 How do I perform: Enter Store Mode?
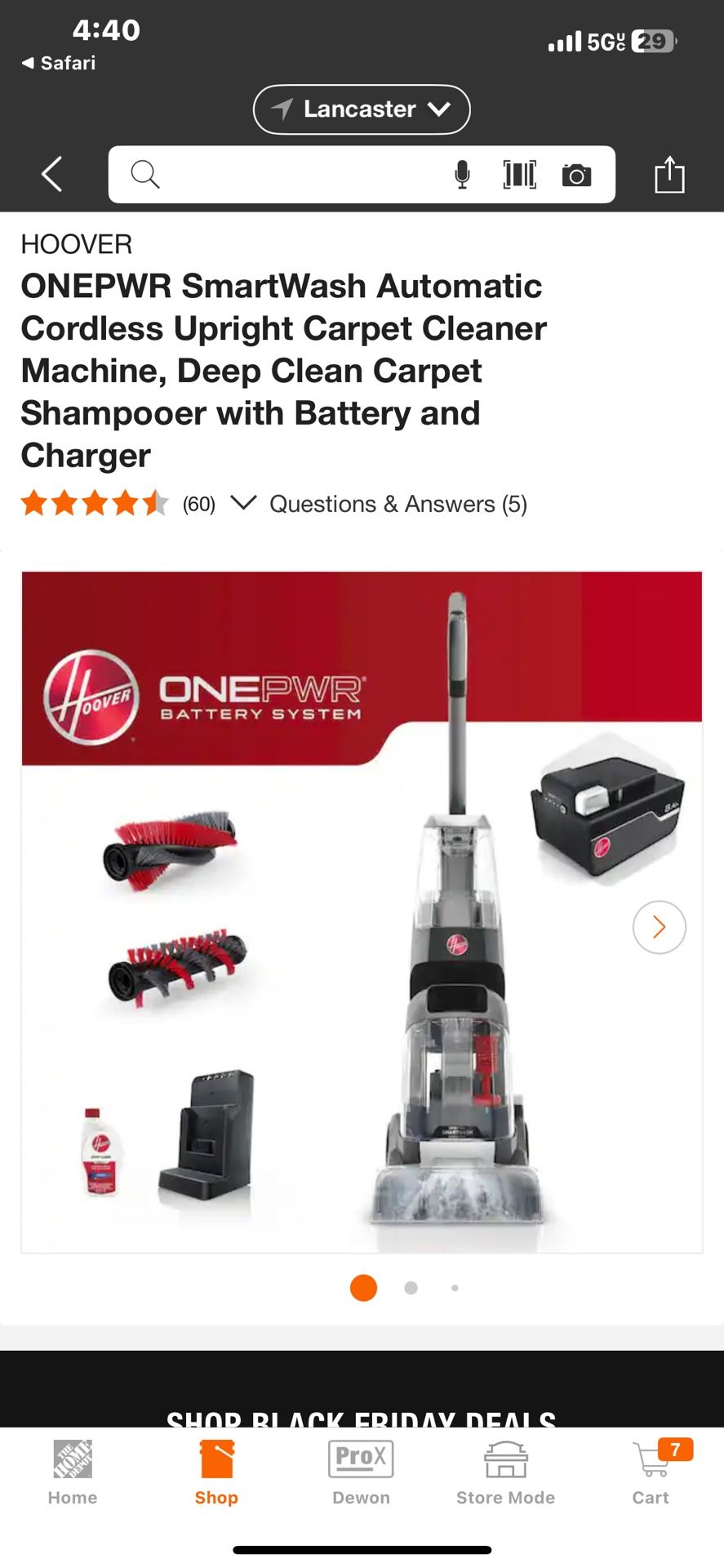click(505, 1473)
